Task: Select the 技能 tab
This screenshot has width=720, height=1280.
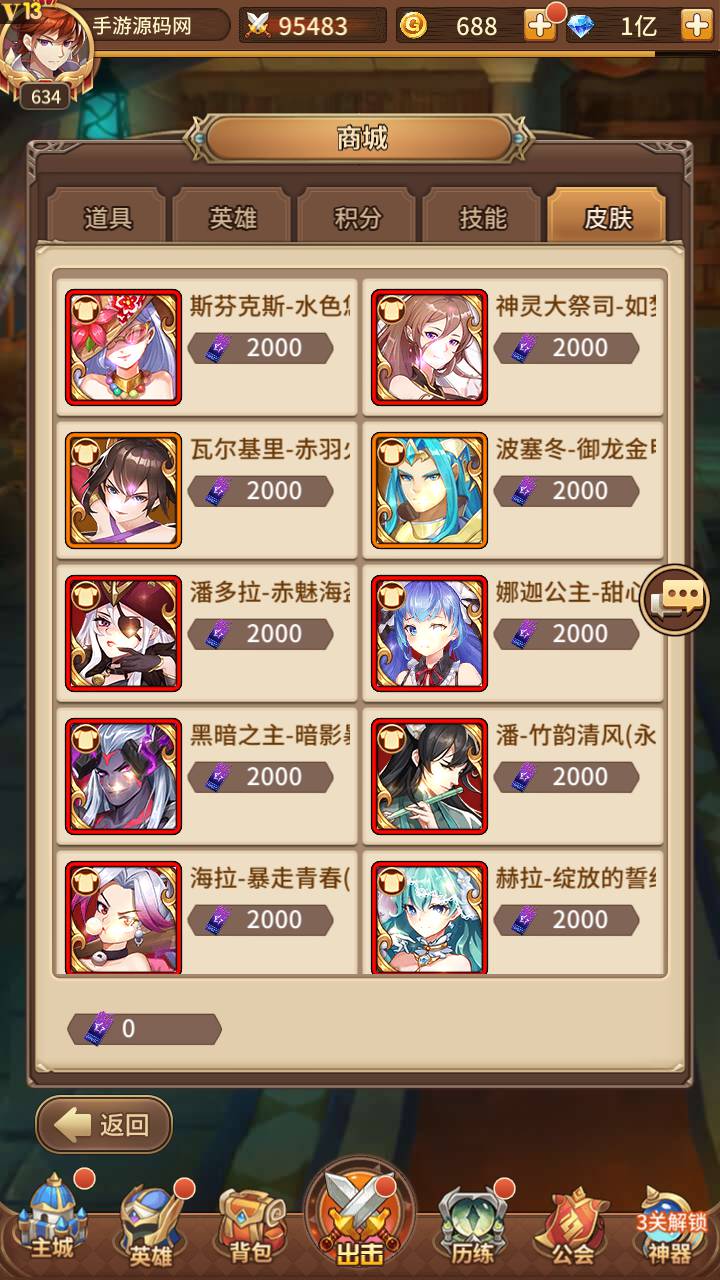Action: tap(482, 218)
